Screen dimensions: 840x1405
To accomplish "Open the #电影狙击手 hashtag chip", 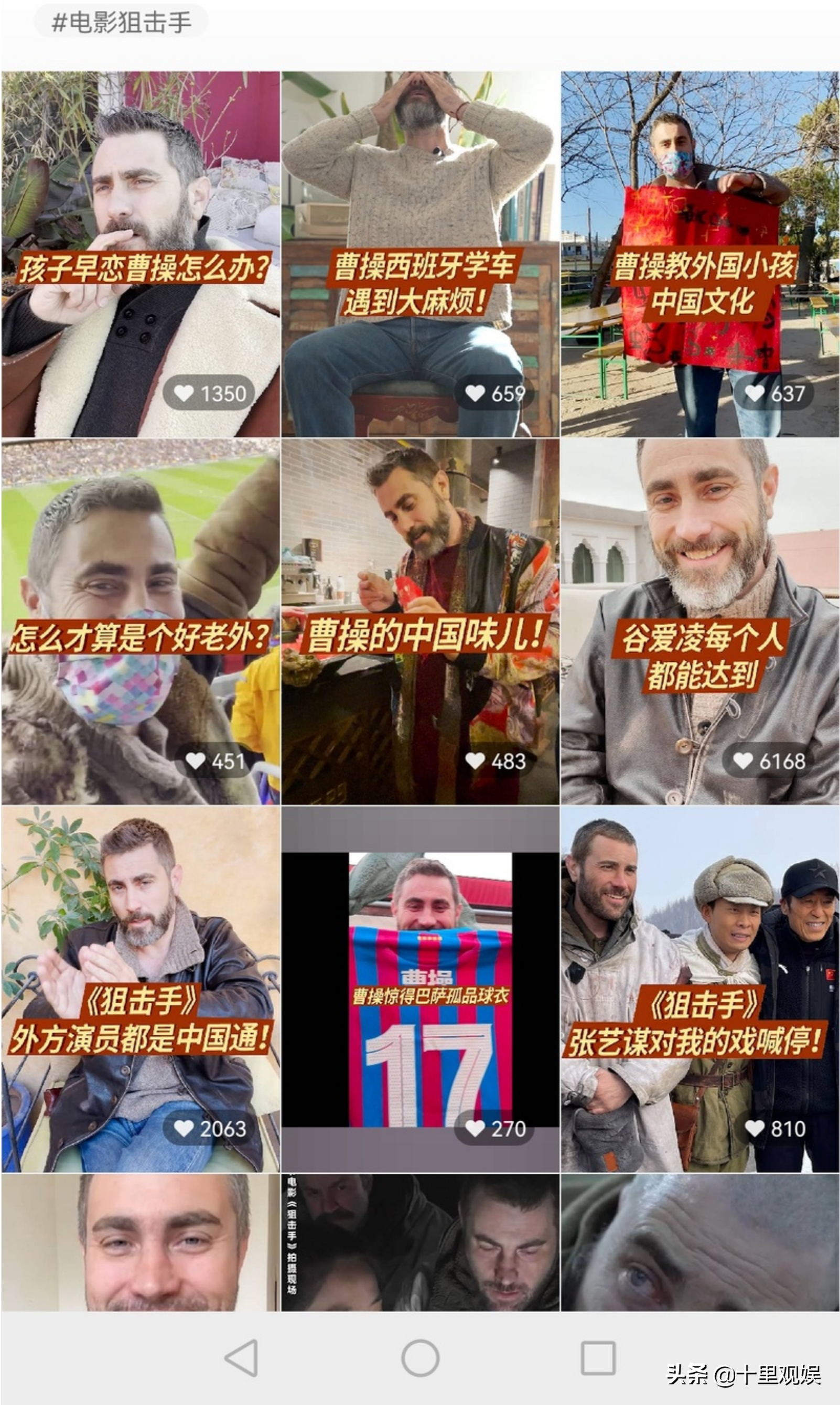I will point(121,23).
